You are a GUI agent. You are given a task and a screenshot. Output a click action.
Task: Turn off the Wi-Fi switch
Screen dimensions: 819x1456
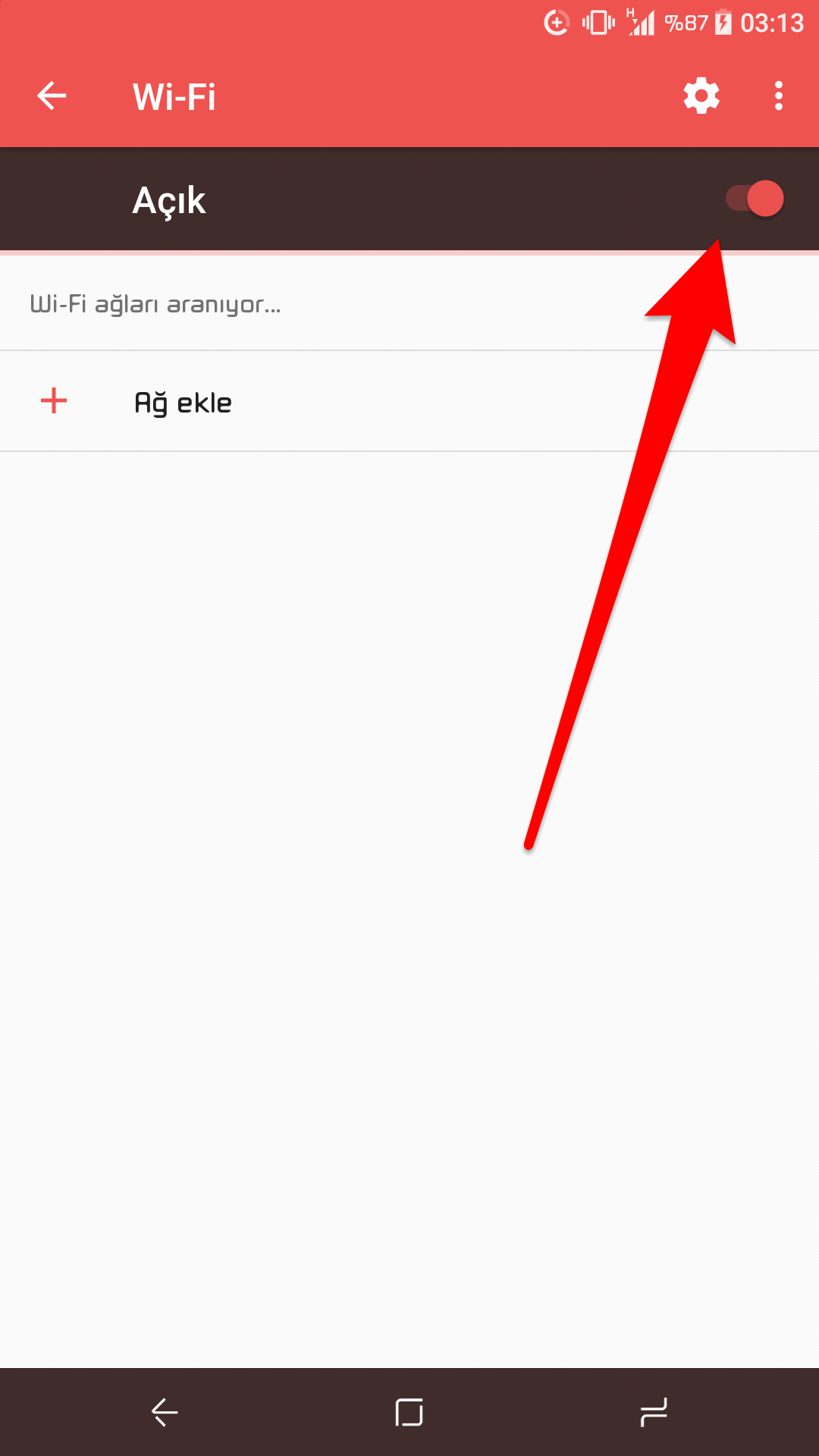755,199
